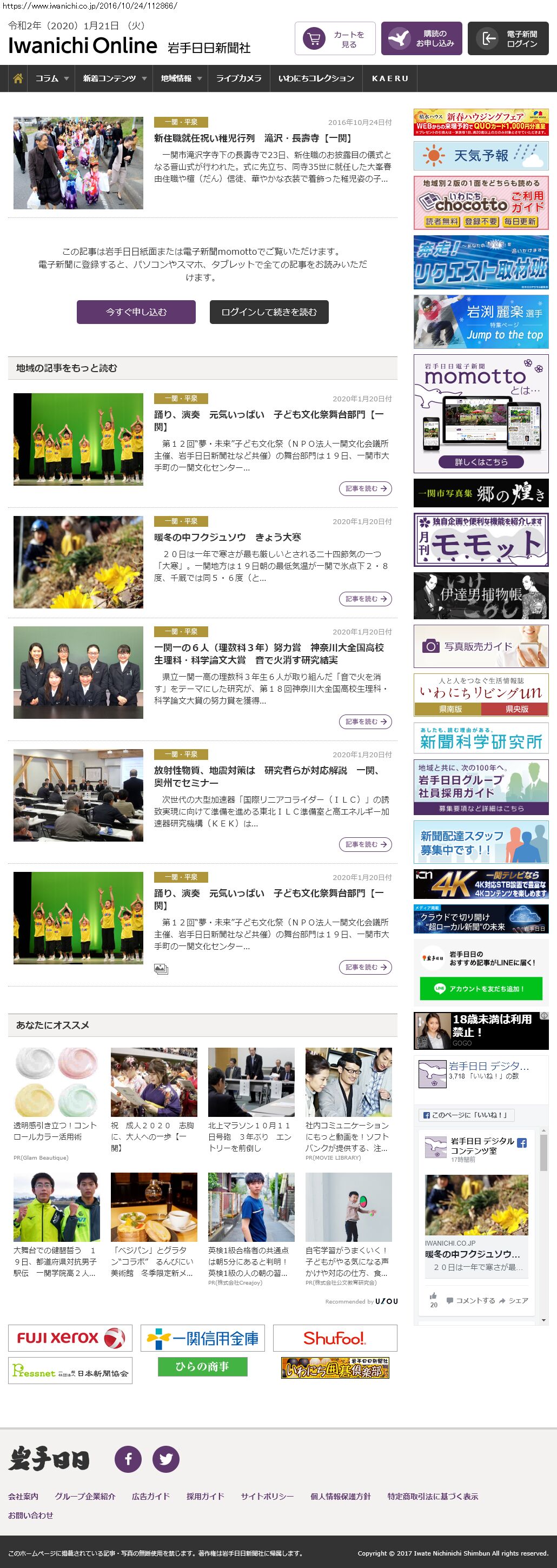Expand the 地域情報 menu

(181, 78)
